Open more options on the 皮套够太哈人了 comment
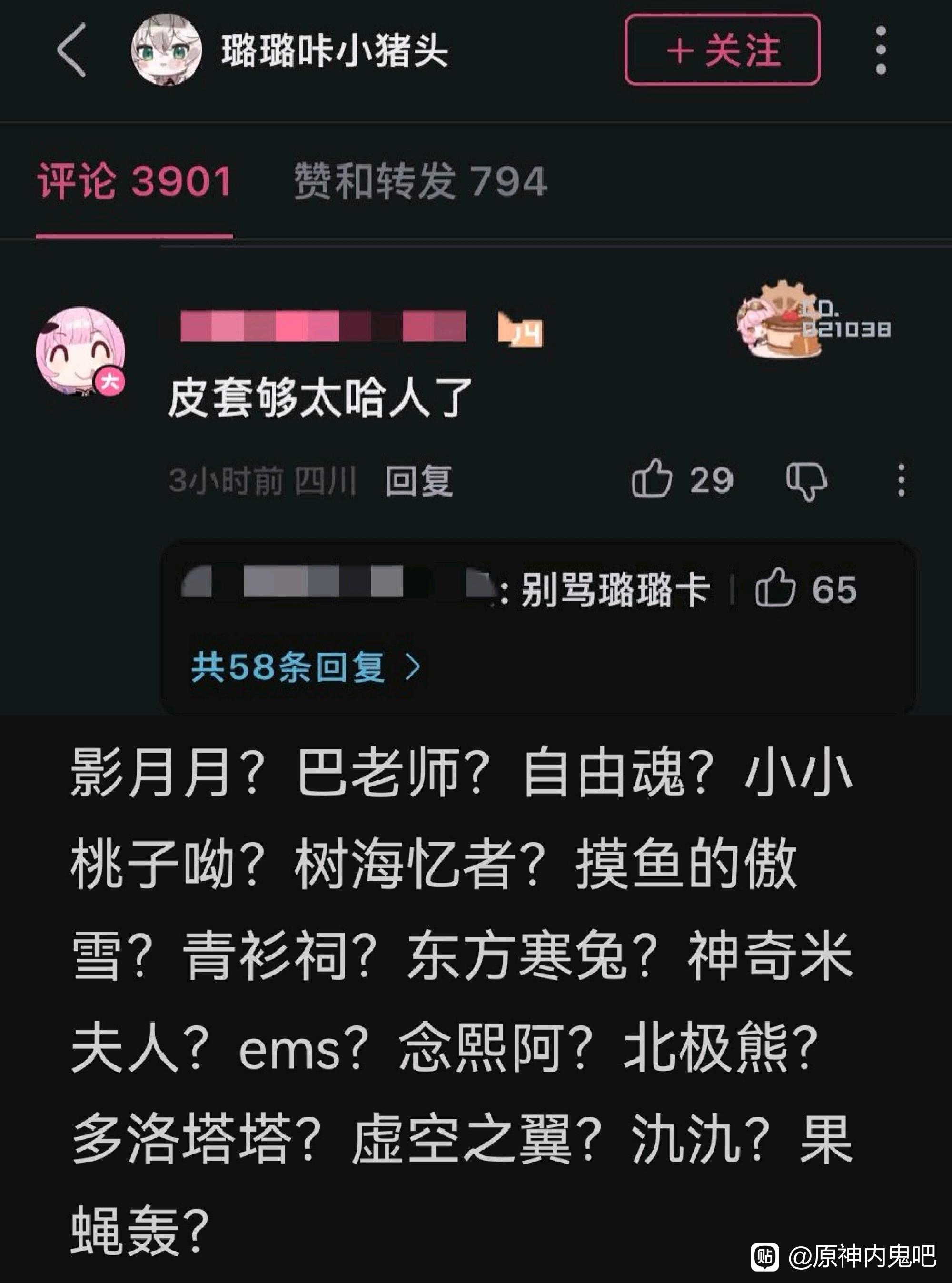952x1283 pixels. (x=901, y=480)
